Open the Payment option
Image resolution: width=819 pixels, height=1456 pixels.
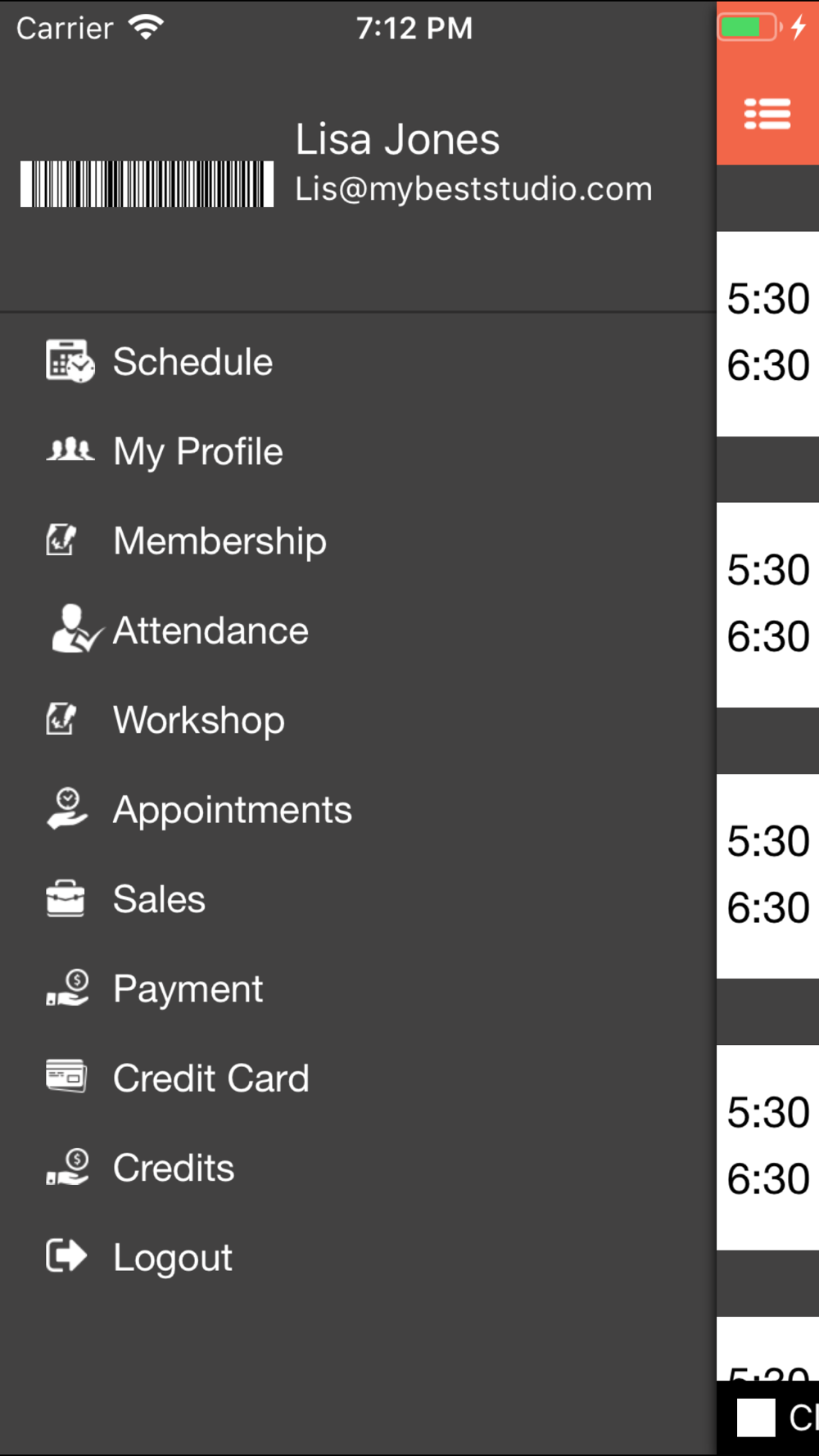tap(188, 989)
